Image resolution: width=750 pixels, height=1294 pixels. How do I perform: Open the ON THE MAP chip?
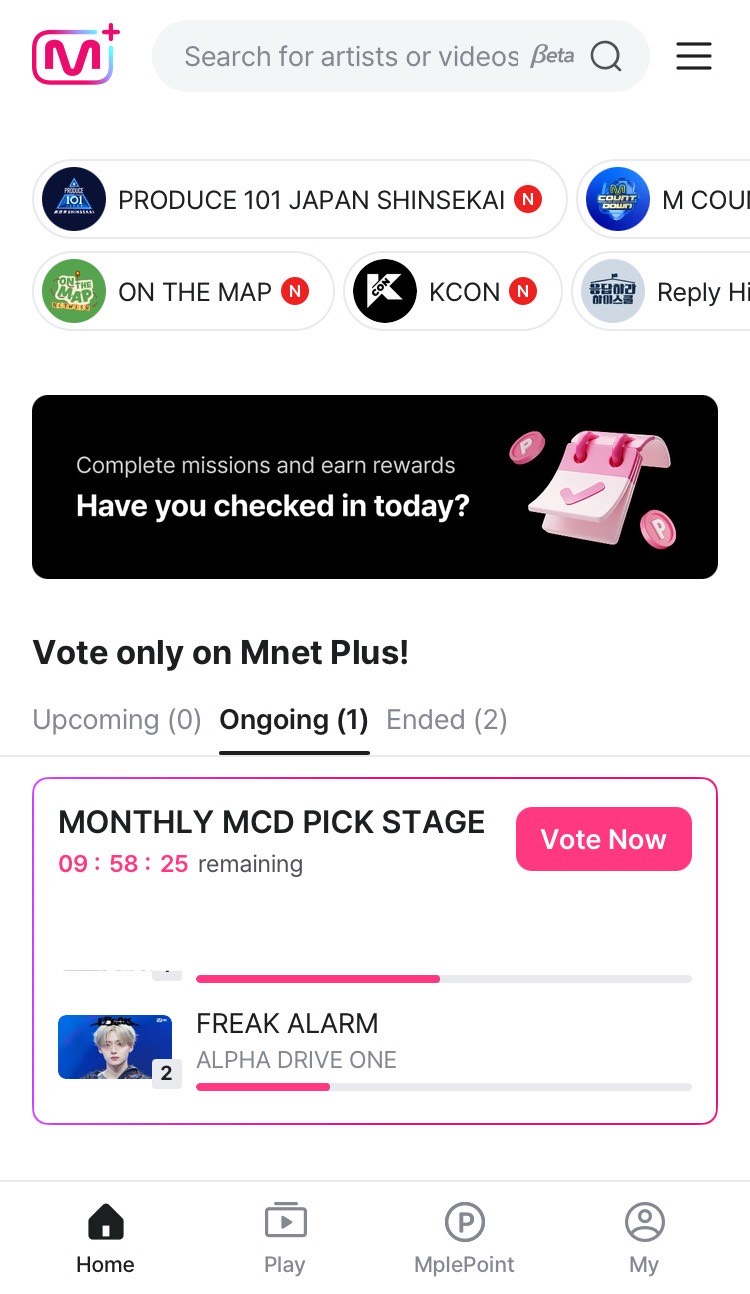[x=183, y=292]
